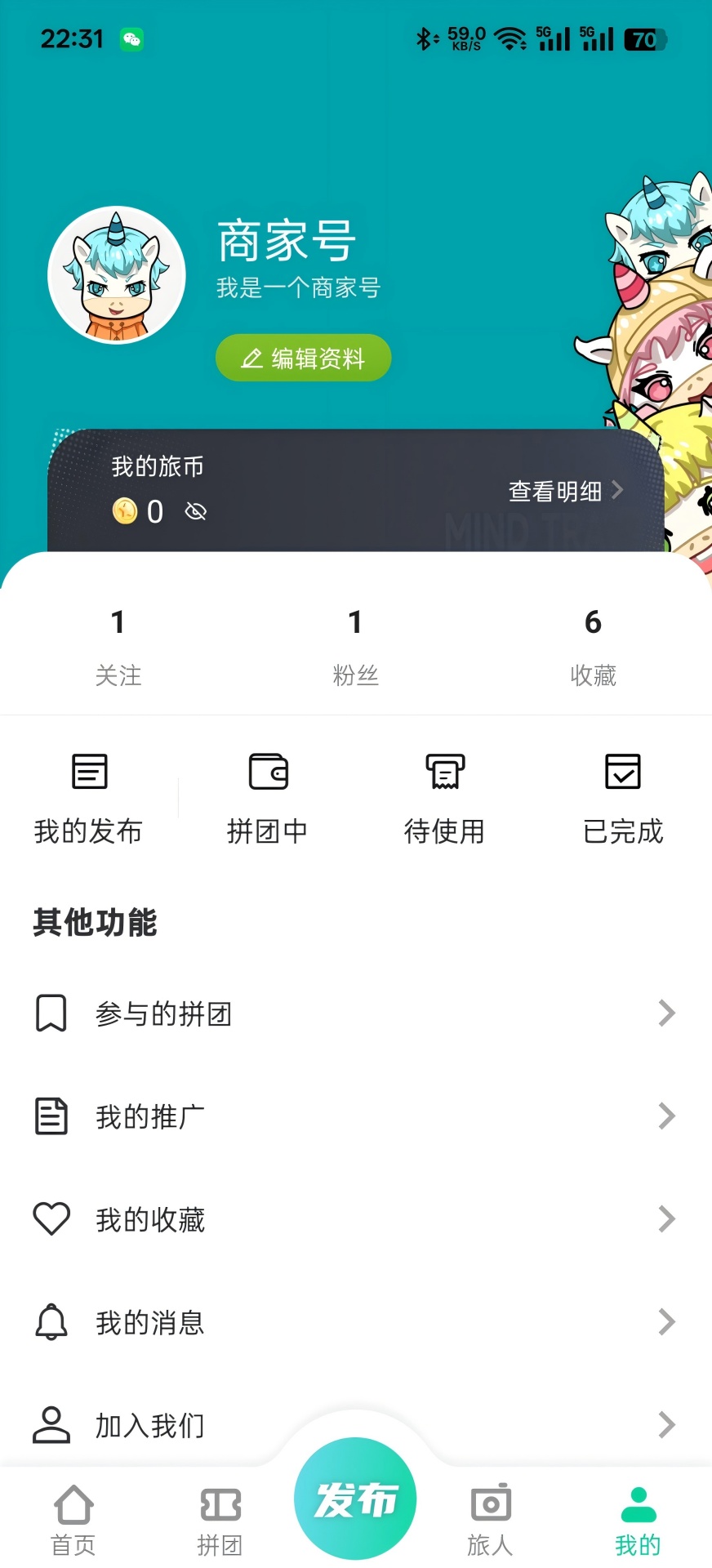This screenshot has width=712, height=1568.
Task: Expand 查看明细 coin details
Action: (x=563, y=490)
